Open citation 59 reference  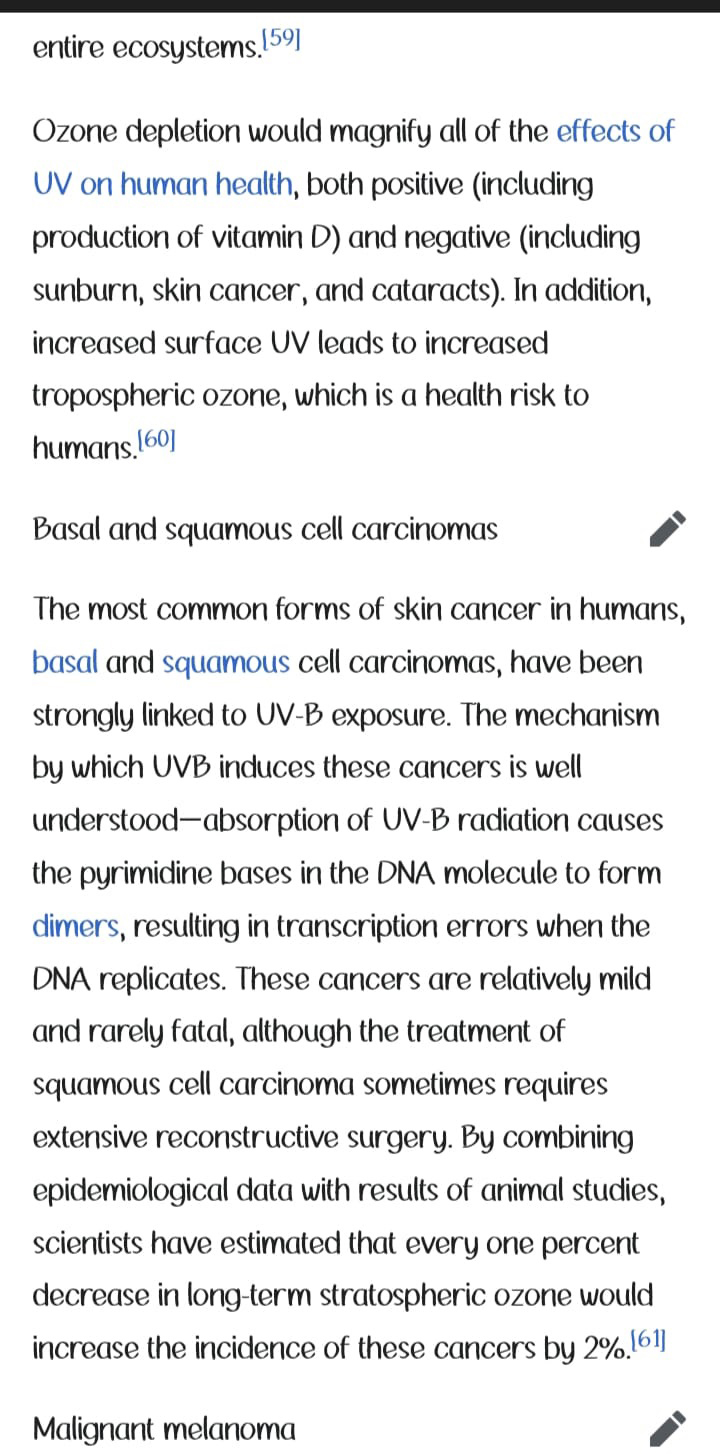(x=280, y=41)
